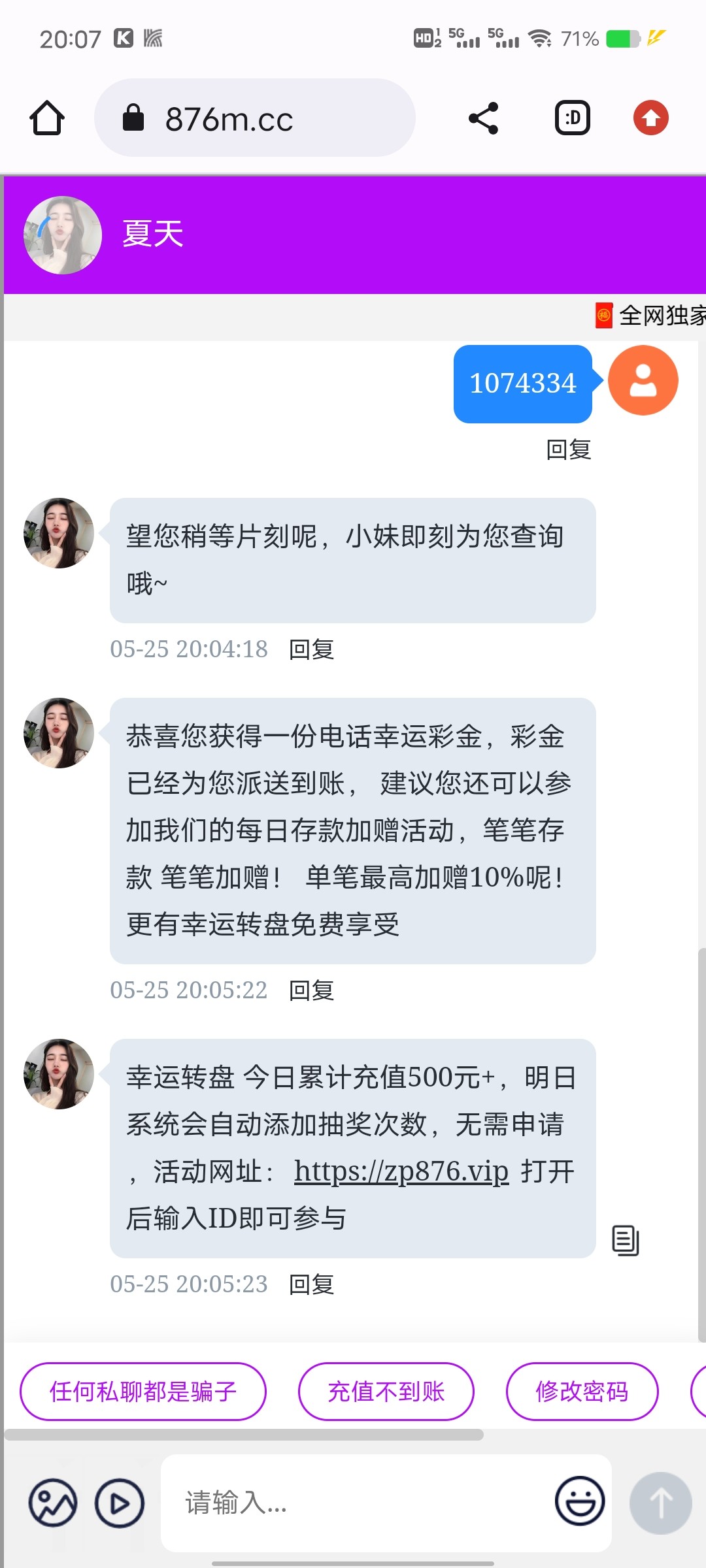Reply to the 20:05:22 message
Screen dimensions: 706x1568
click(x=312, y=990)
